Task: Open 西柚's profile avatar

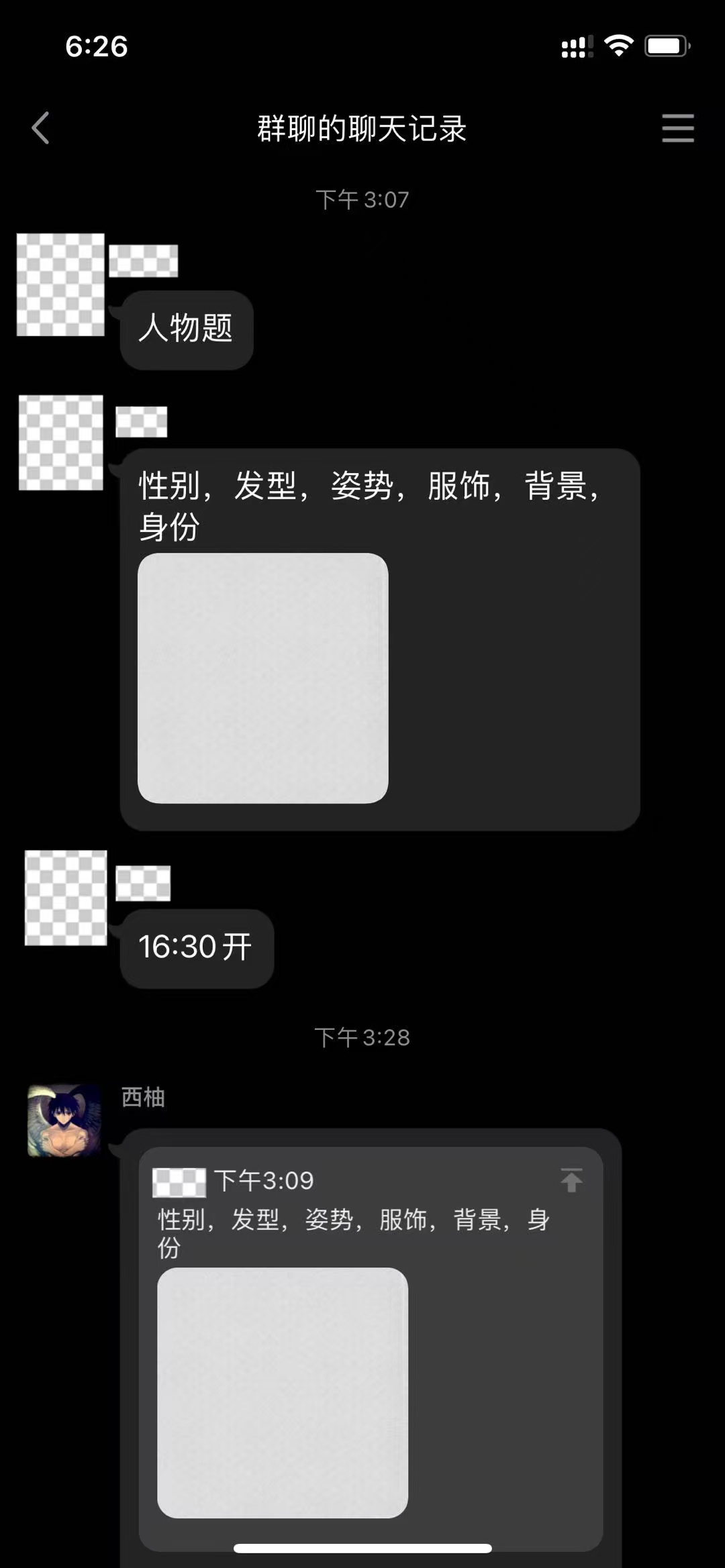Action: coord(64,1120)
